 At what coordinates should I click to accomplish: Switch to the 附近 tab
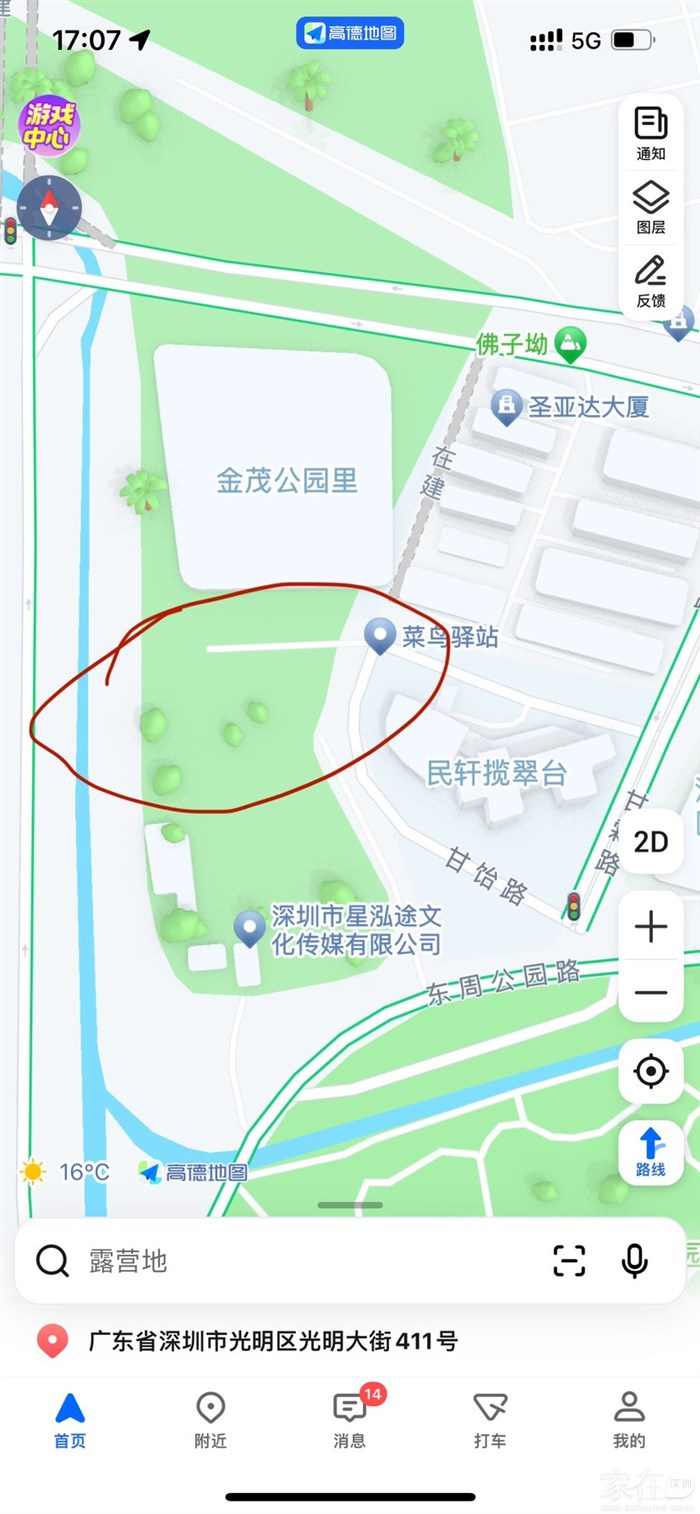pyautogui.click(x=210, y=1419)
